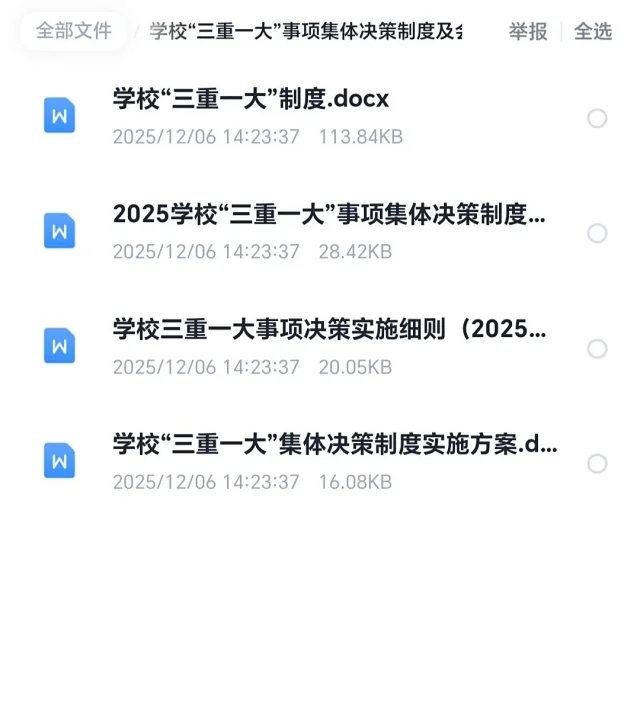Tap 举报 to report this share

[527, 31]
